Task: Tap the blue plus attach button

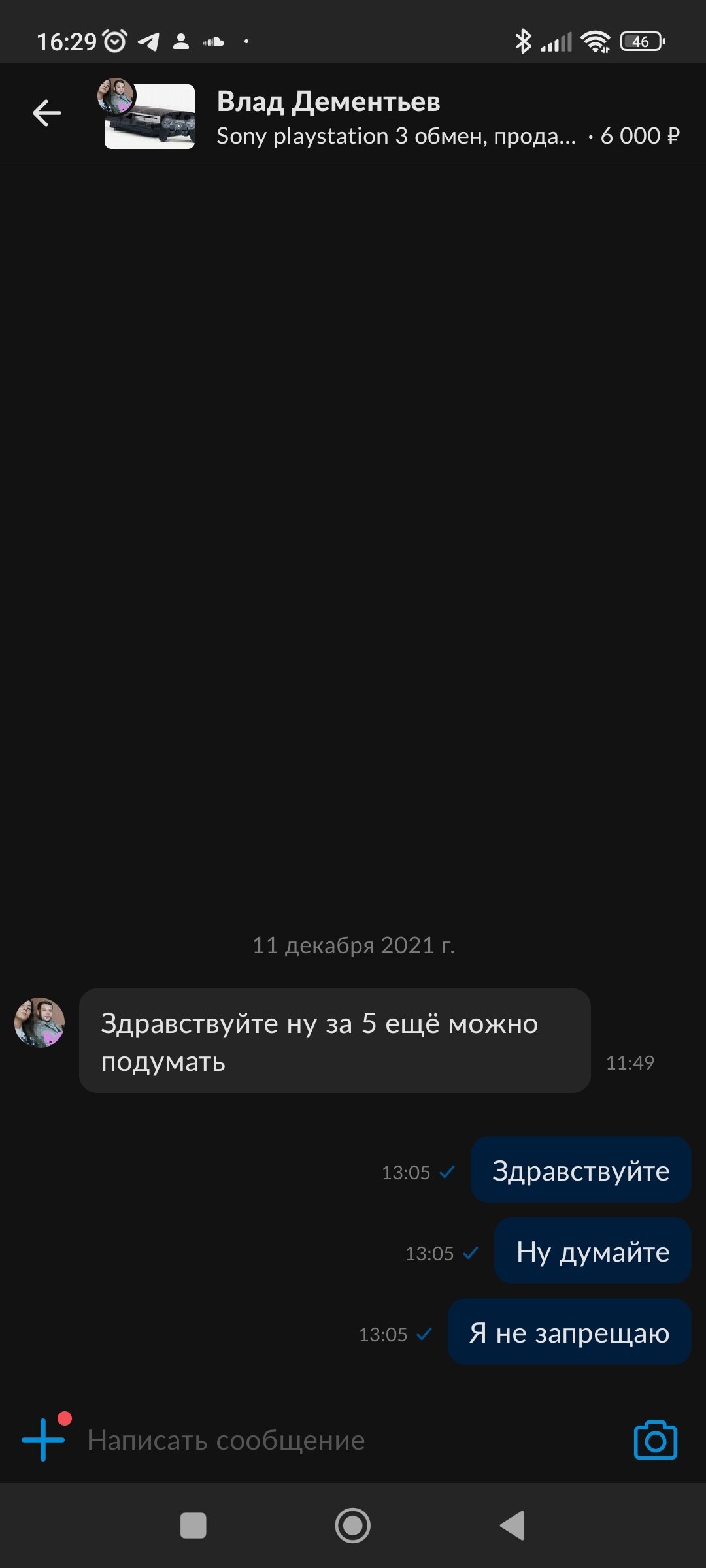Action: [x=44, y=1440]
